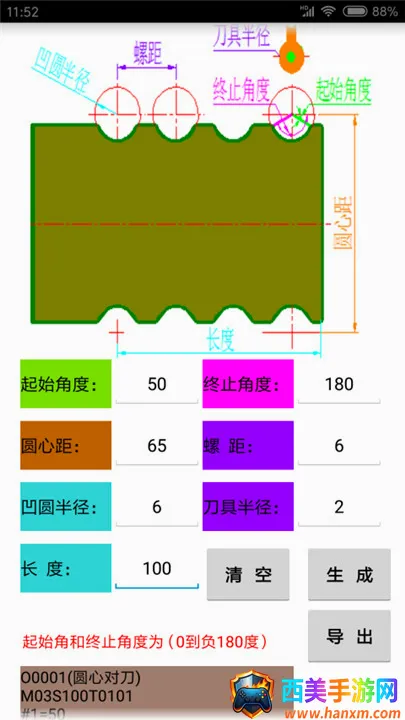The image size is (405, 720).
Task: Clear all values with 清空
Action: click(248, 574)
